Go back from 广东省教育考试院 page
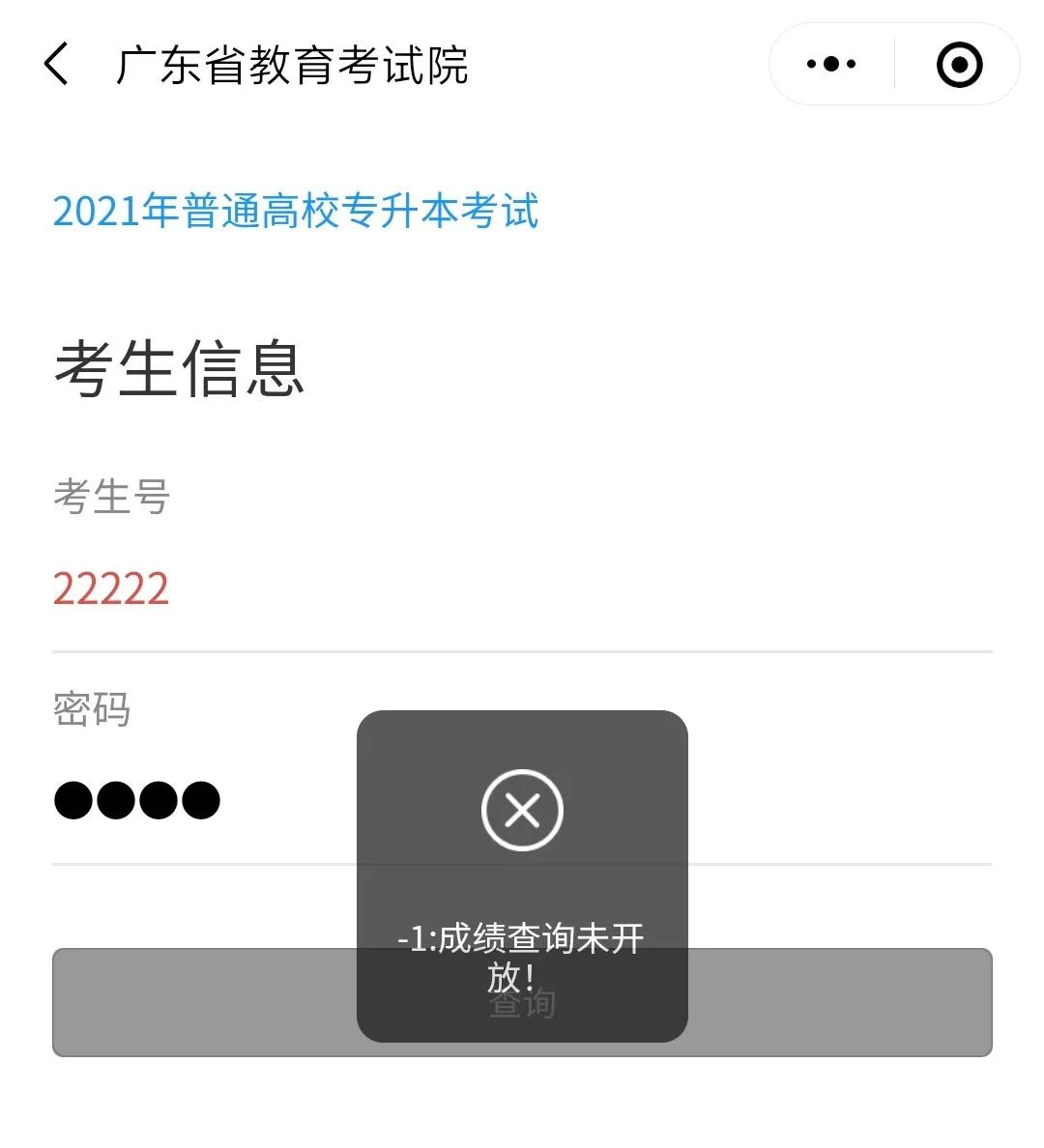 pyautogui.click(x=57, y=65)
